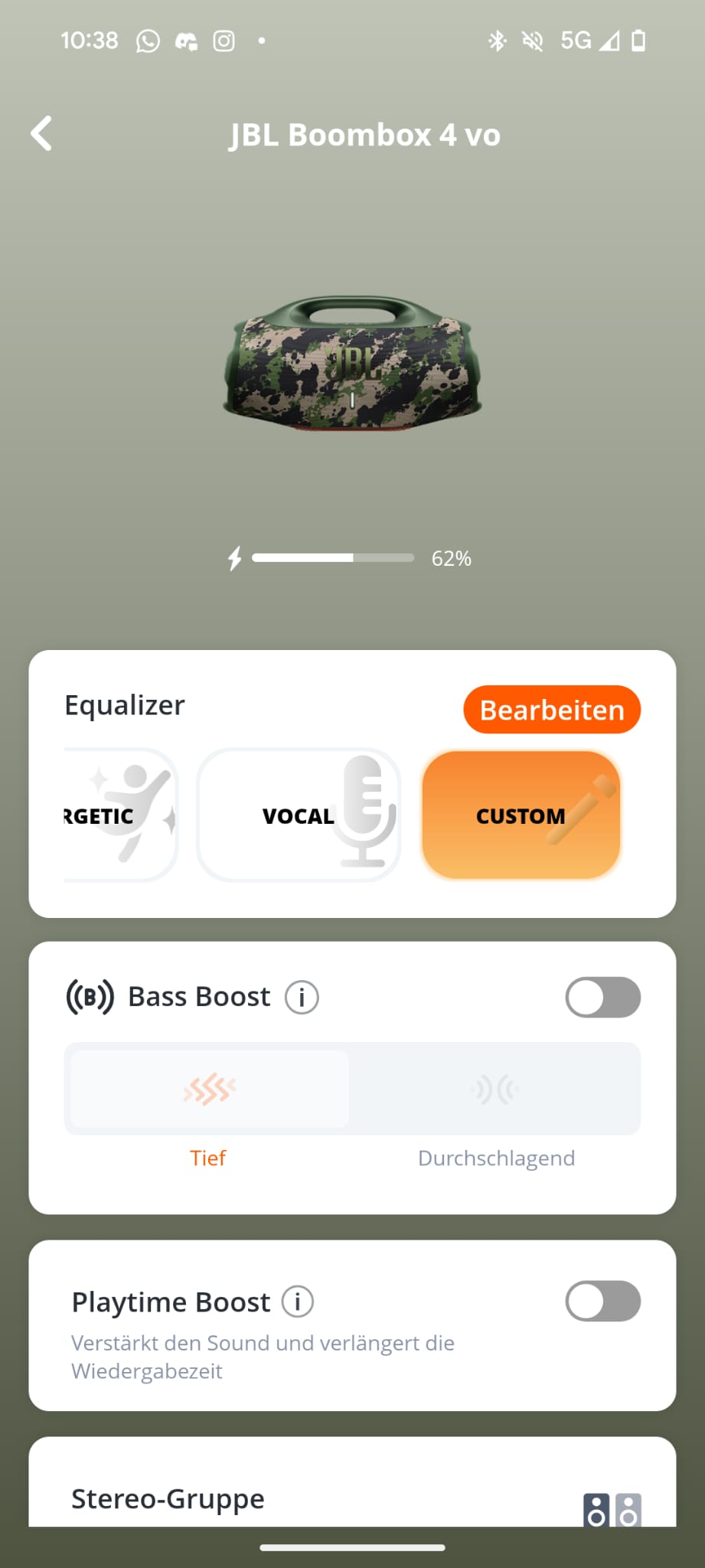Enable the Bass Boost switch

pyautogui.click(x=602, y=997)
